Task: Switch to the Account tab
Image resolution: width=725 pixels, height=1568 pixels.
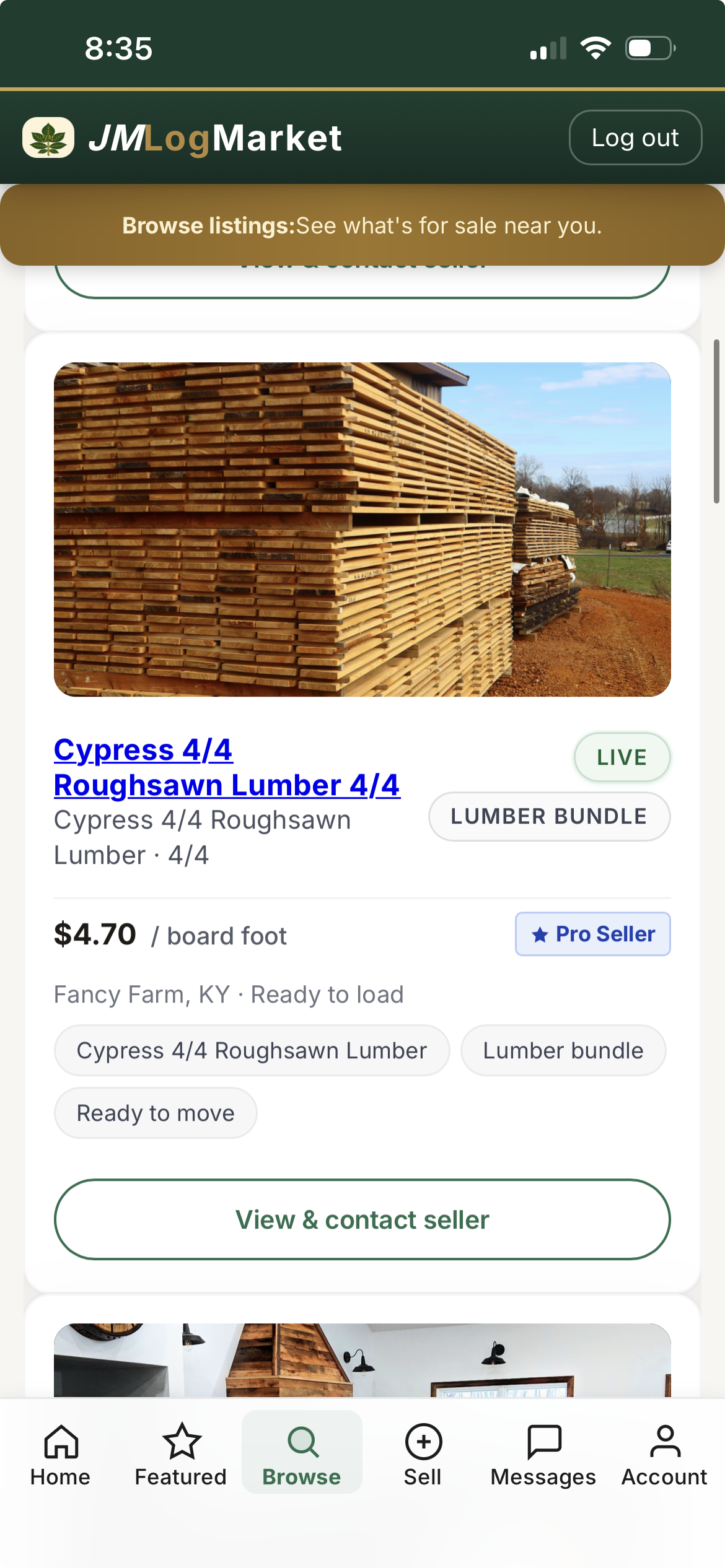Action: [664, 1453]
